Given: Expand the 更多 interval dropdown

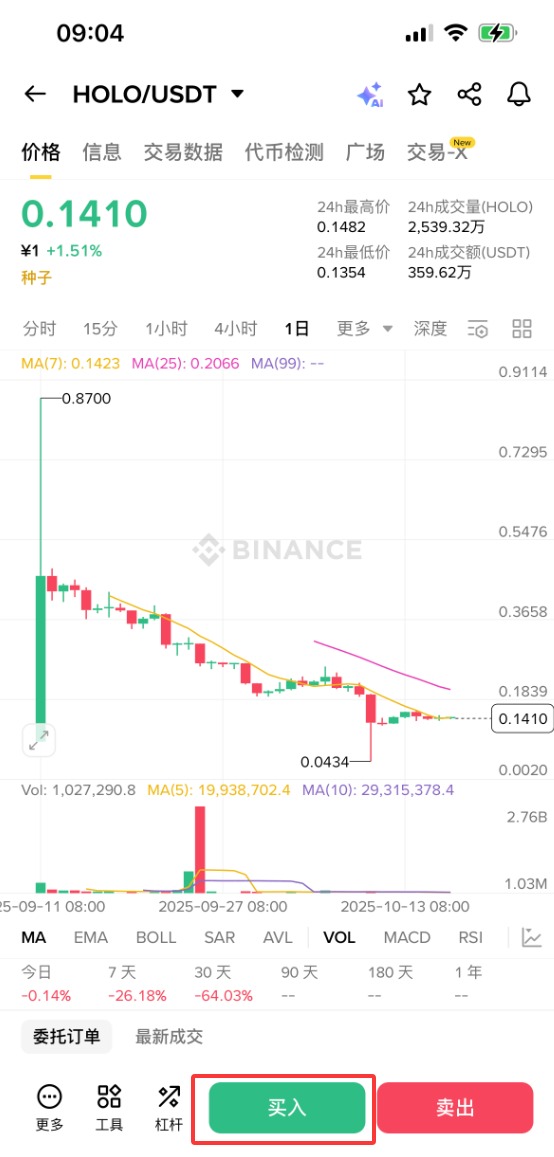Looking at the screenshot, I should [365, 328].
